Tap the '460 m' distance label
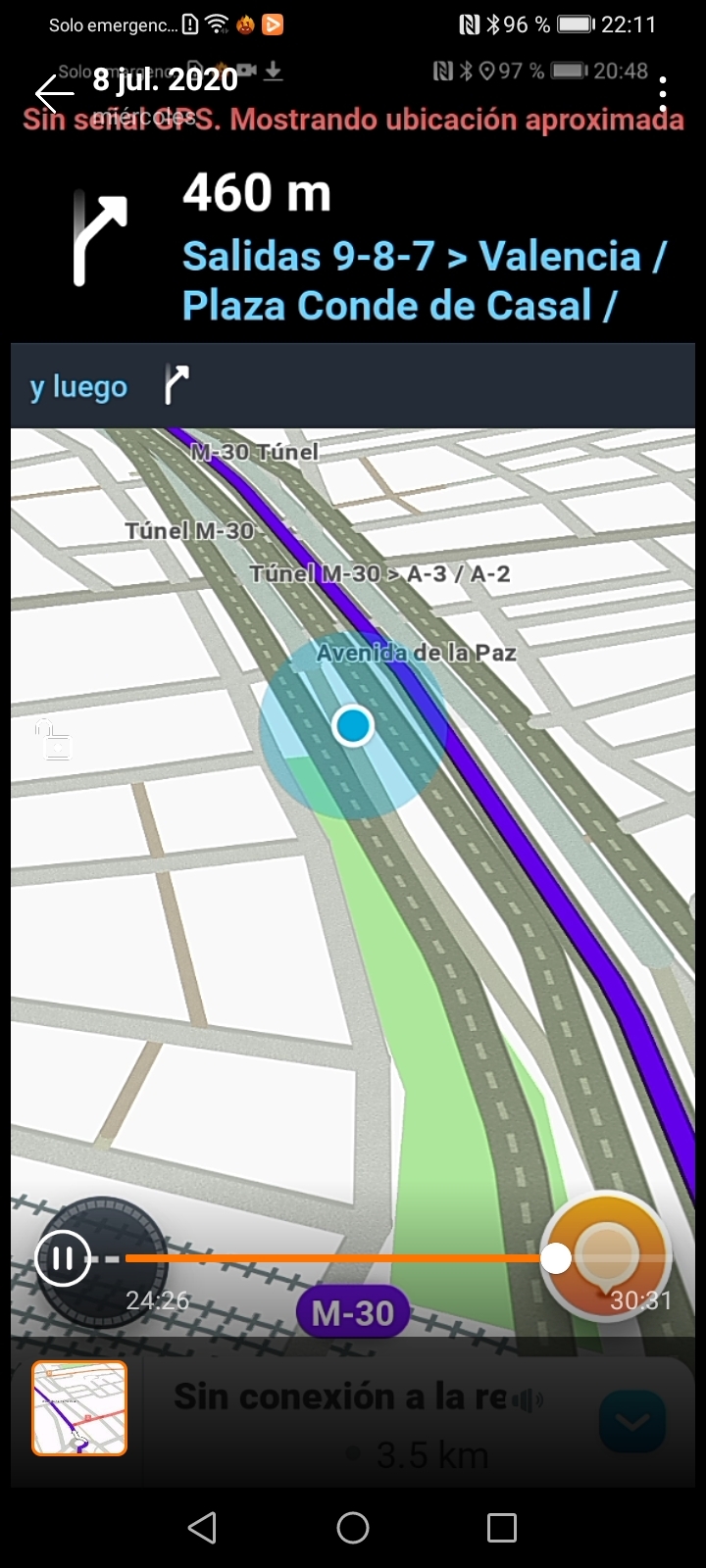Image resolution: width=706 pixels, height=1568 pixels. [x=256, y=192]
